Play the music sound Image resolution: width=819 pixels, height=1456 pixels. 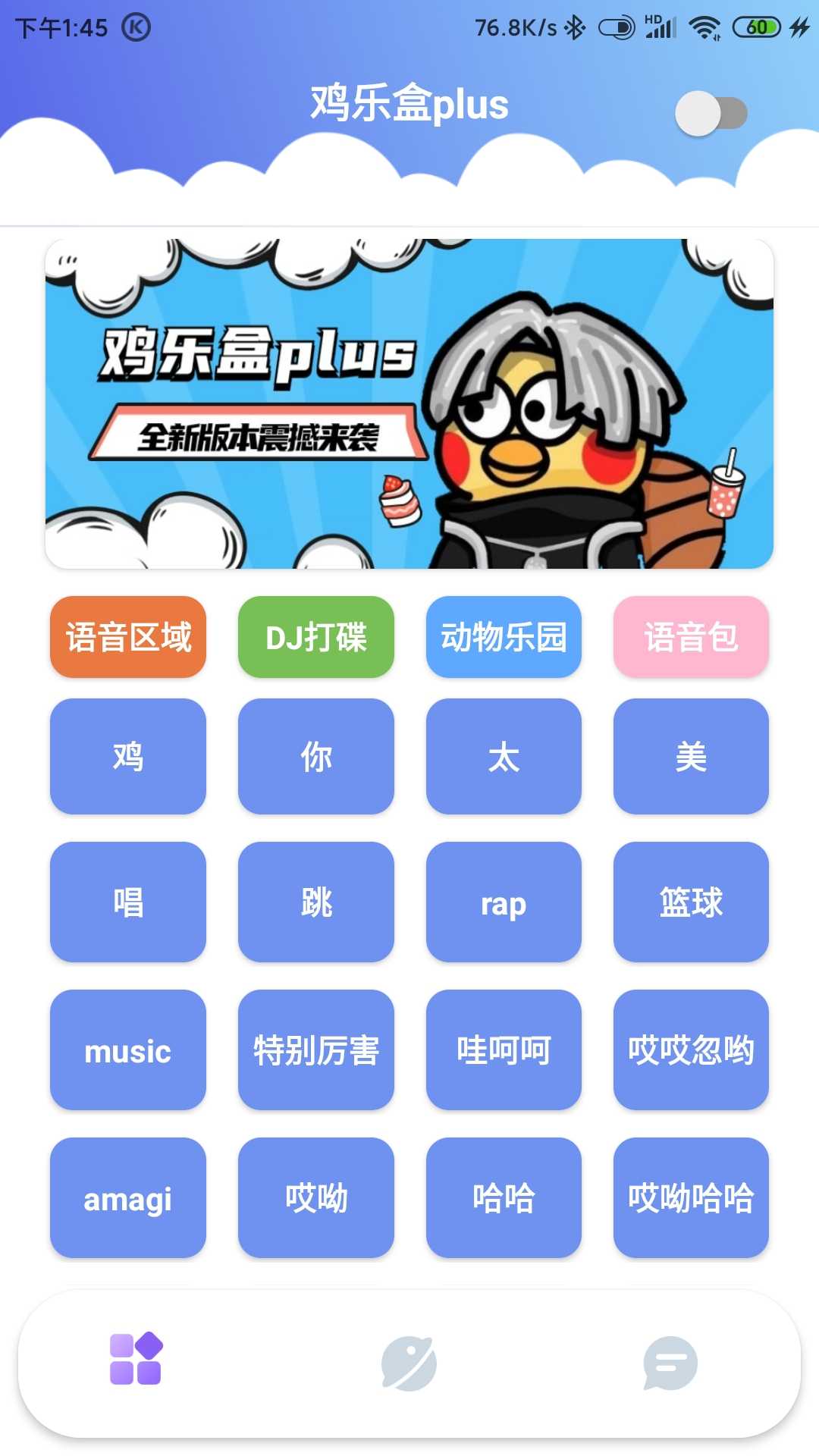(128, 1050)
